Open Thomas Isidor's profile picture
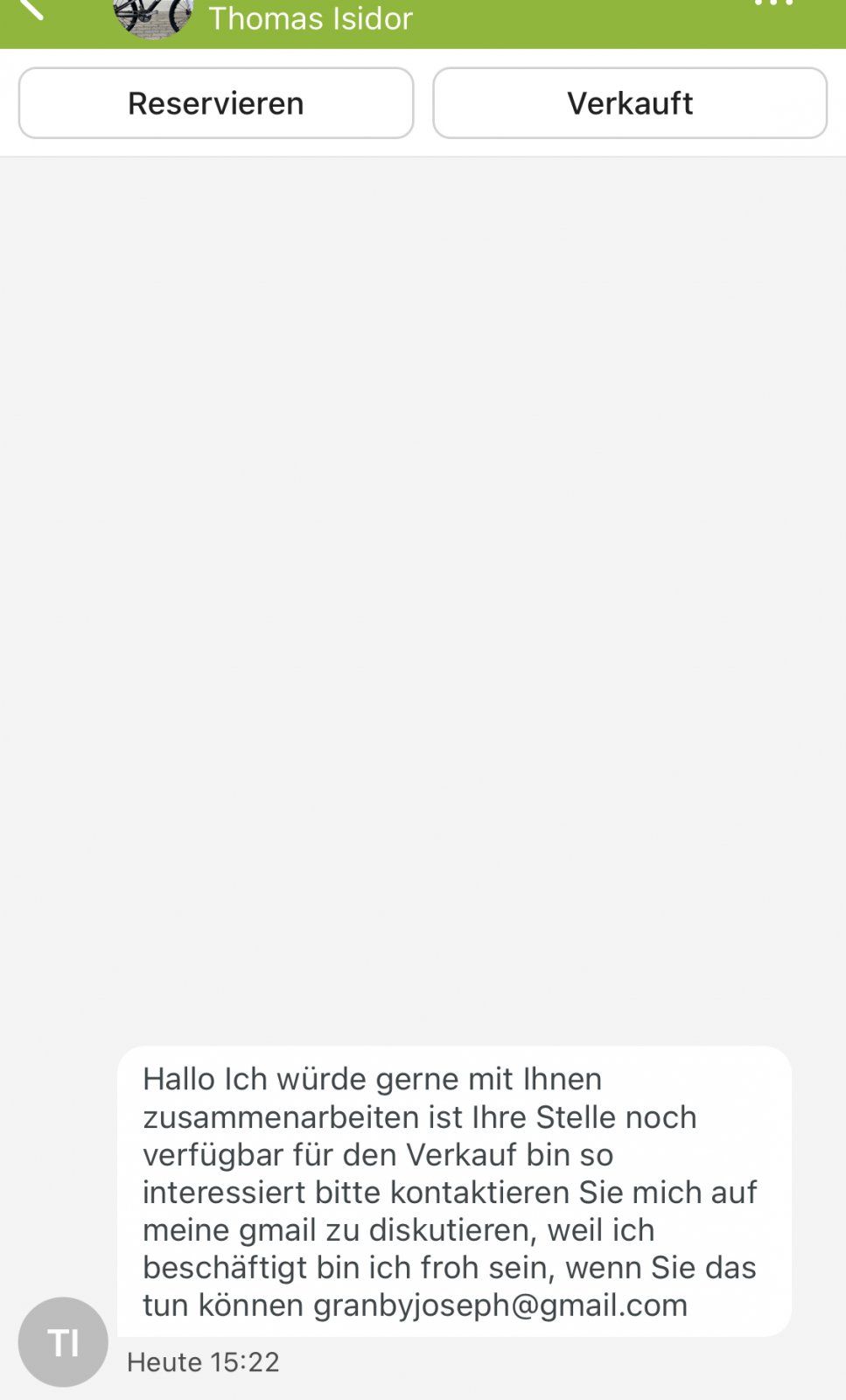The height and width of the screenshot is (1400, 846). pos(153,17)
